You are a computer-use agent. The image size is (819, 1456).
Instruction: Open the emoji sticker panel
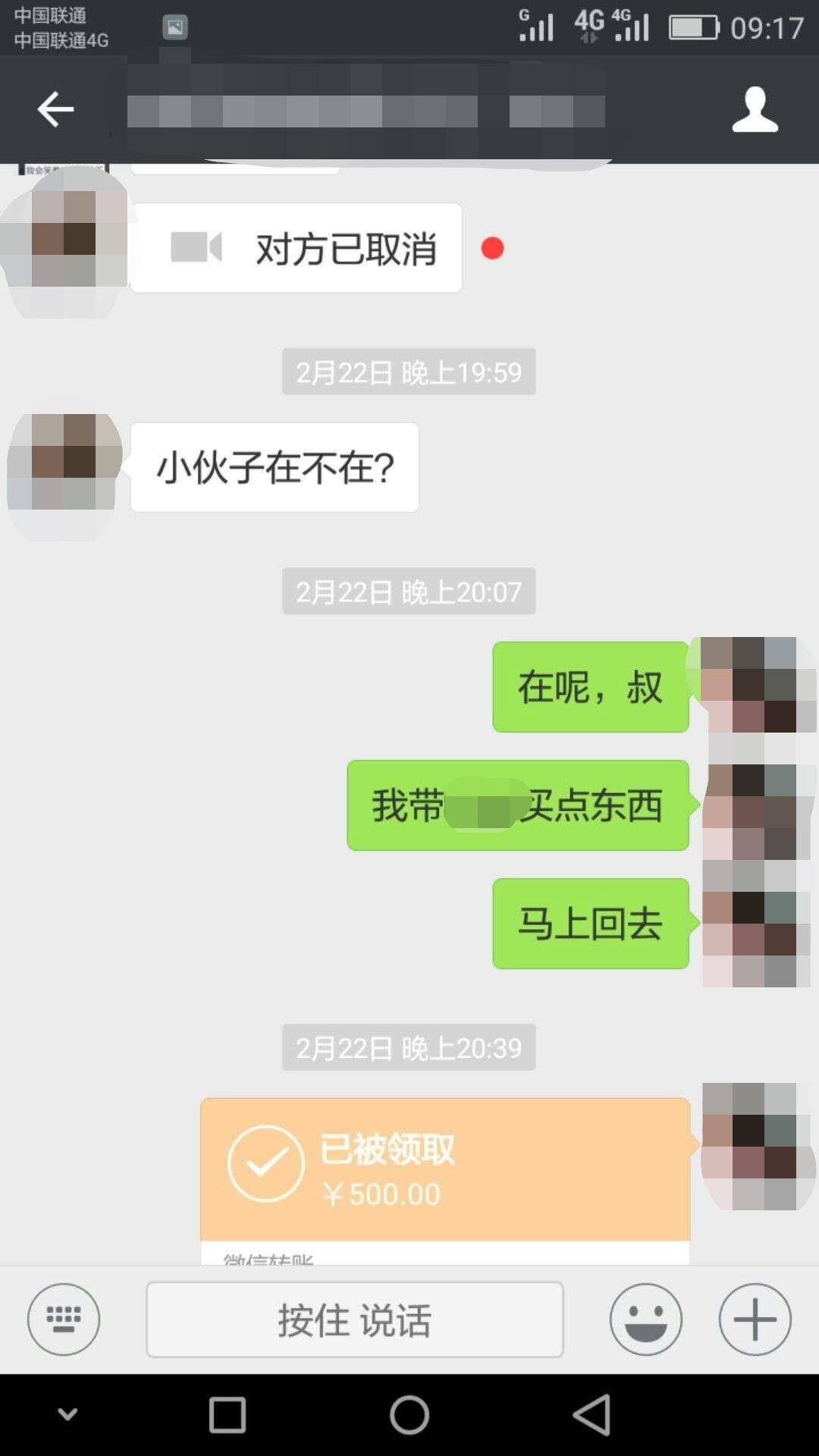645,1319
